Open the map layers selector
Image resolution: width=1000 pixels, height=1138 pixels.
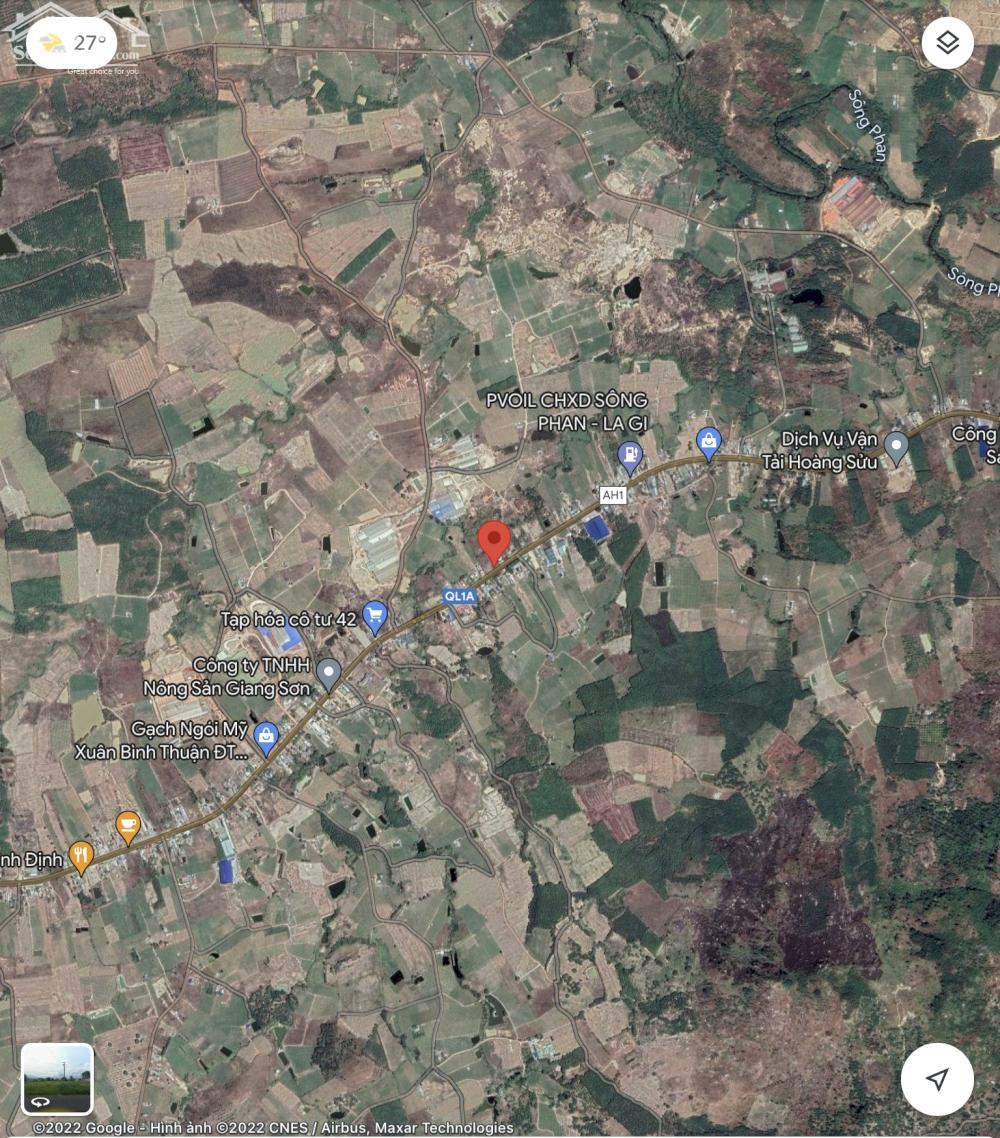coord(947,43)
